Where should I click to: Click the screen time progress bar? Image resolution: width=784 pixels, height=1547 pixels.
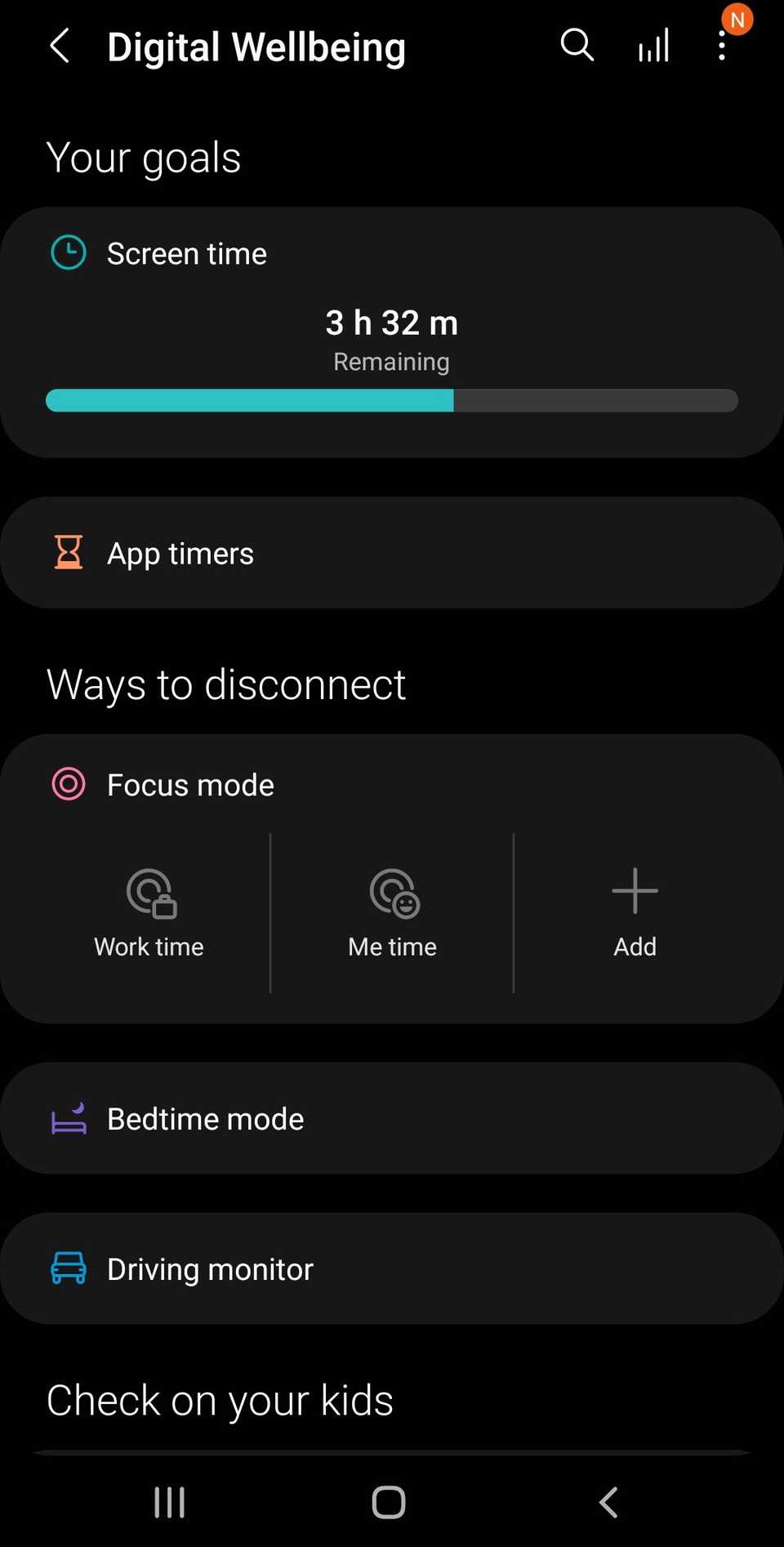(x=392, y=401)
